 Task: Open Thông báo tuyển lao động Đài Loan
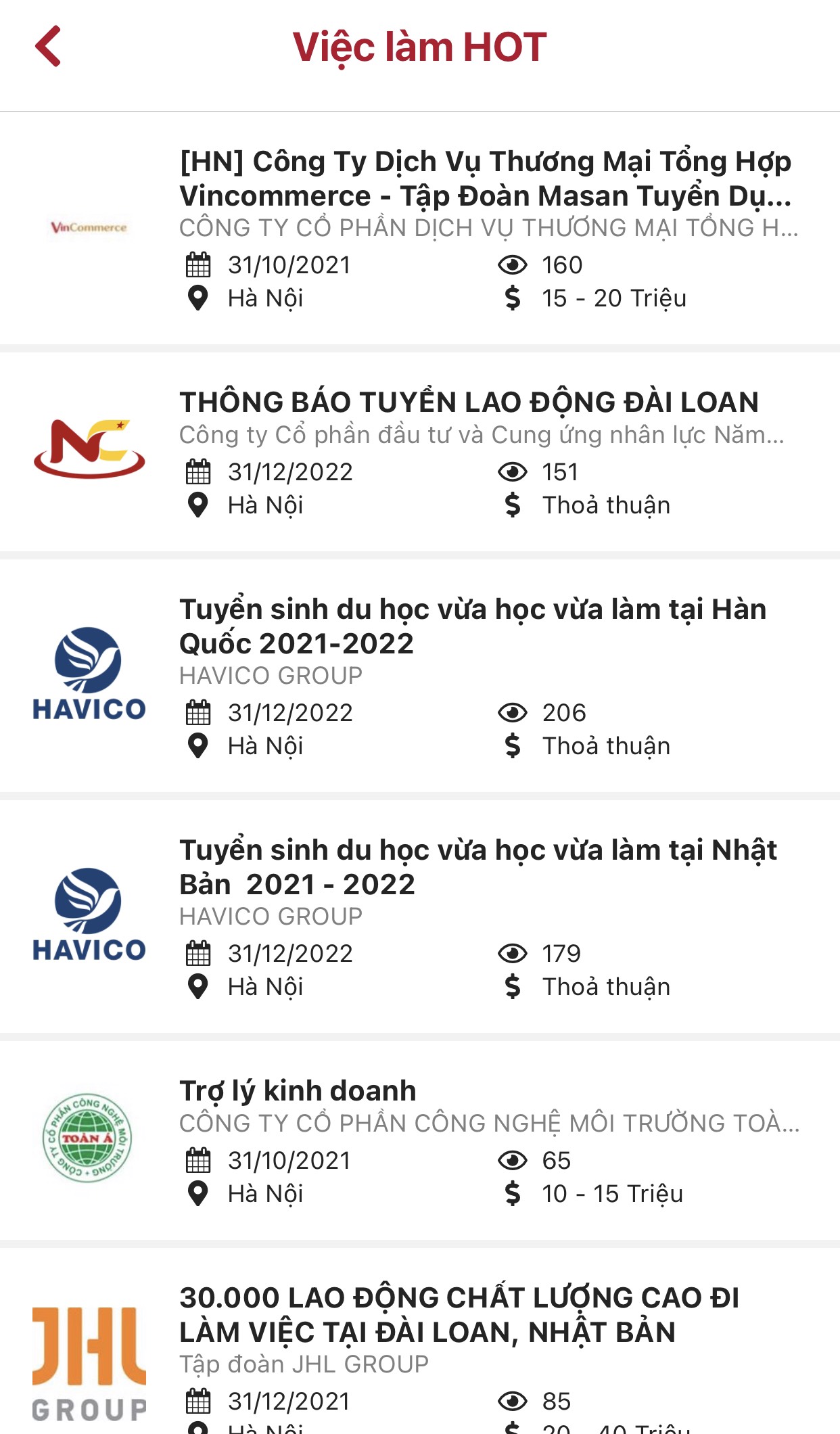(469, 402)
